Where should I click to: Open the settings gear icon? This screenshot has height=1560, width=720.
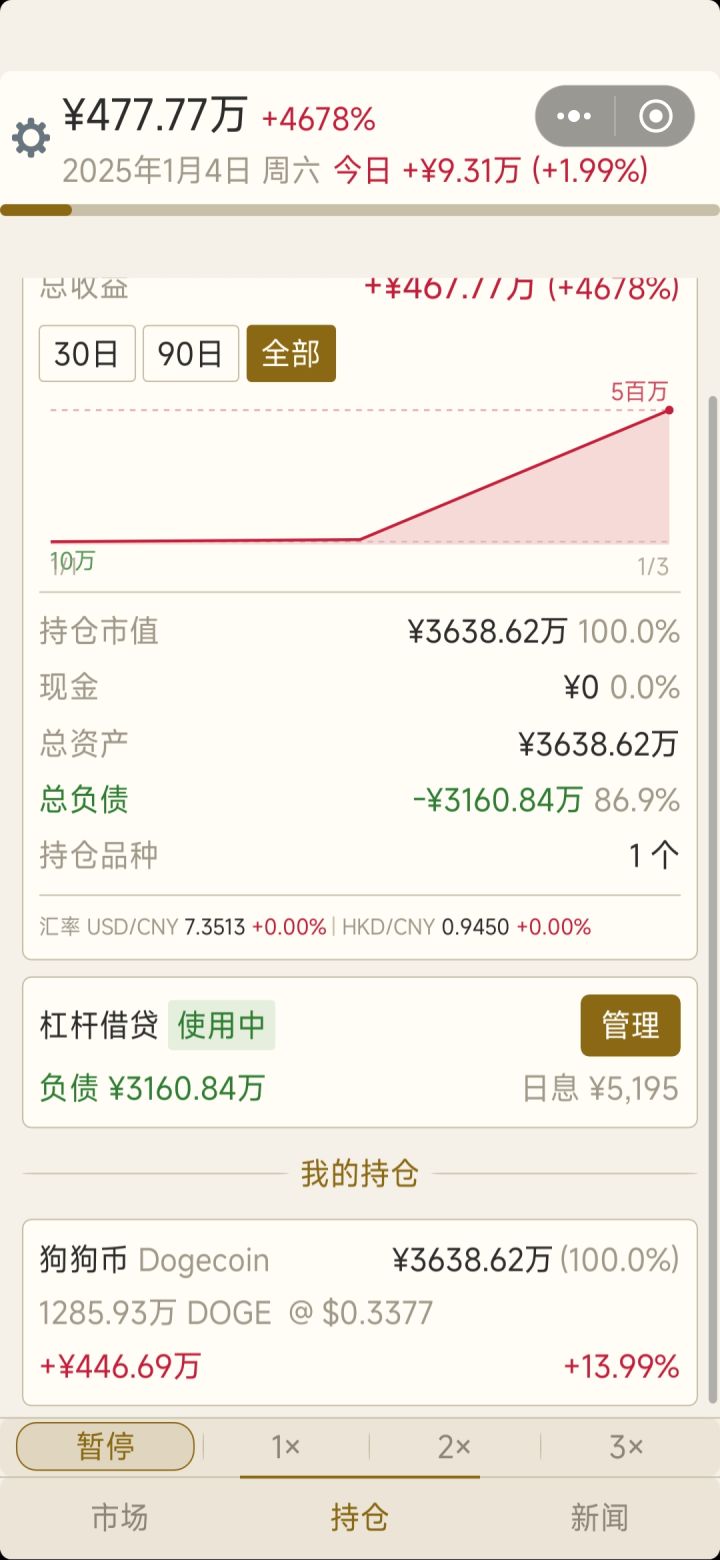click(x=31, y=137)
